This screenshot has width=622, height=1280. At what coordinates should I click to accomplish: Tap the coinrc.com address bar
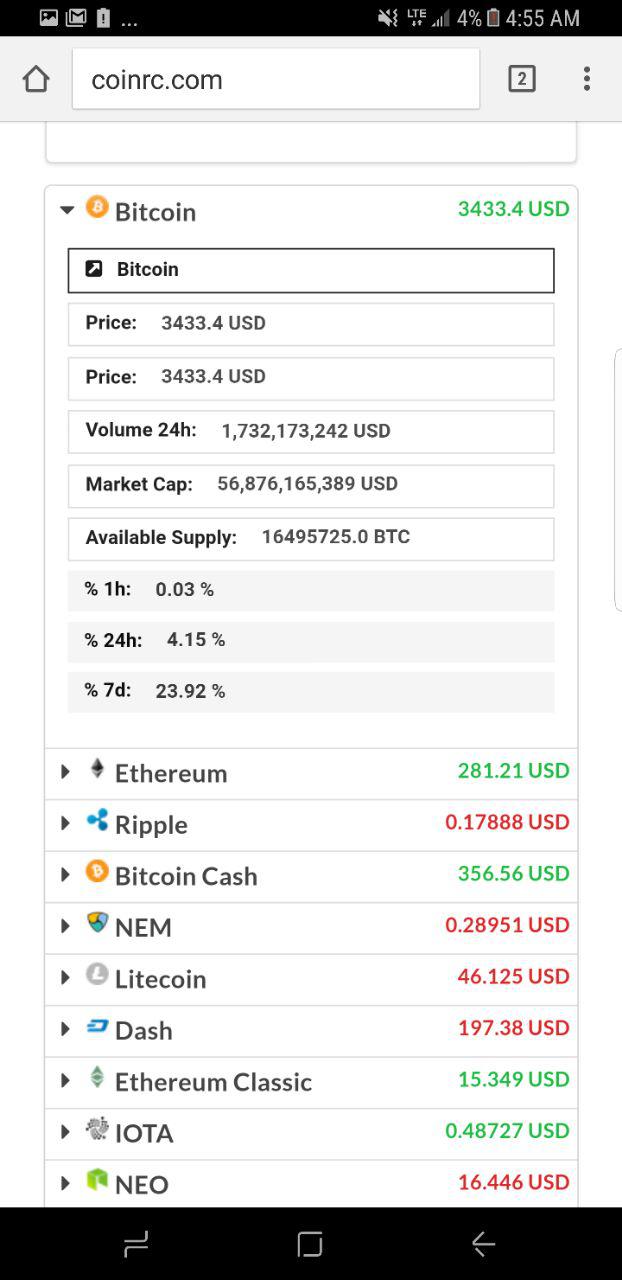(276, 79)
